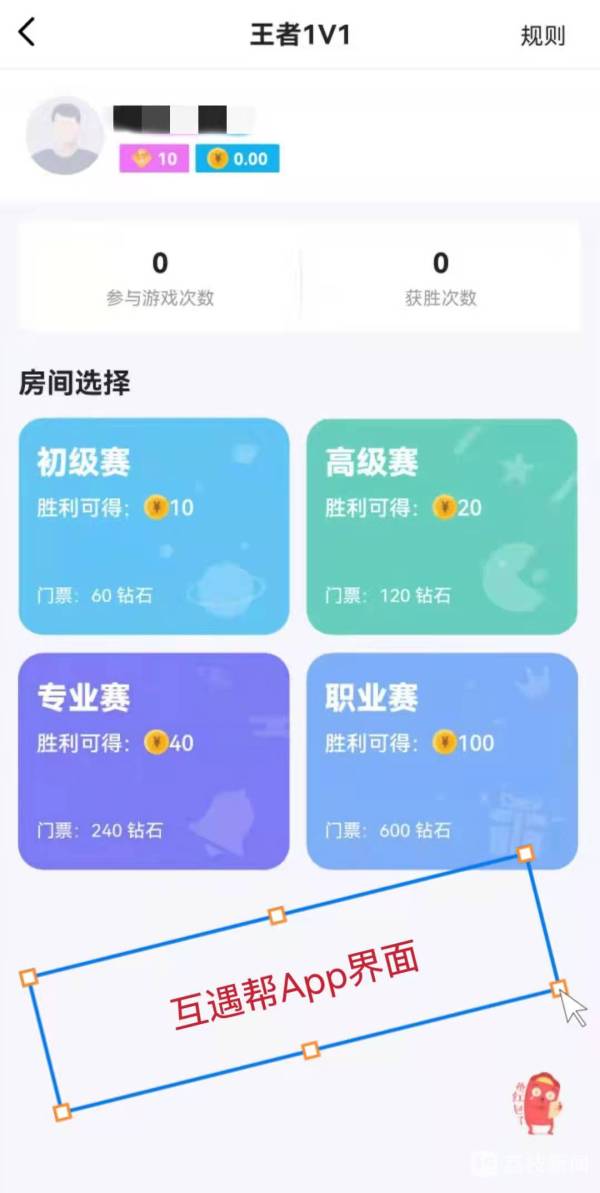Open the profile avatar
This screenshot has width=600, height=1193.
[x=64, y=136]
